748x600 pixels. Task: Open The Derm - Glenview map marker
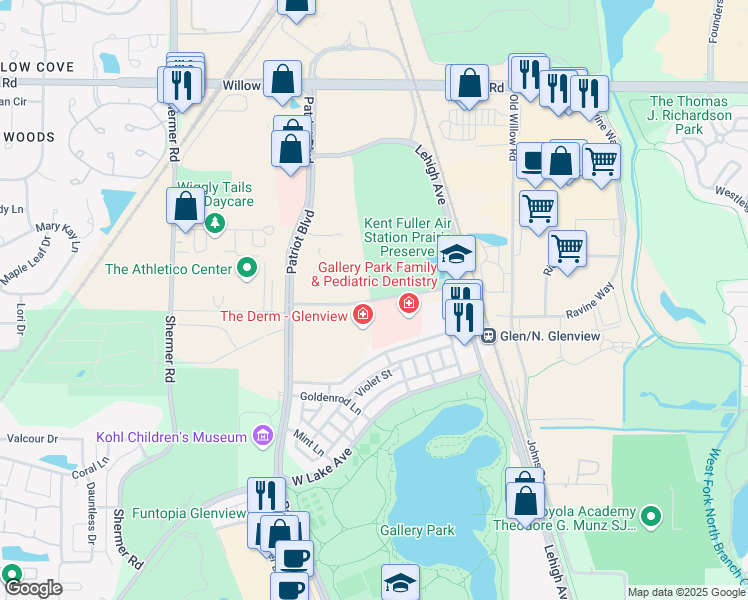[363, 315]
